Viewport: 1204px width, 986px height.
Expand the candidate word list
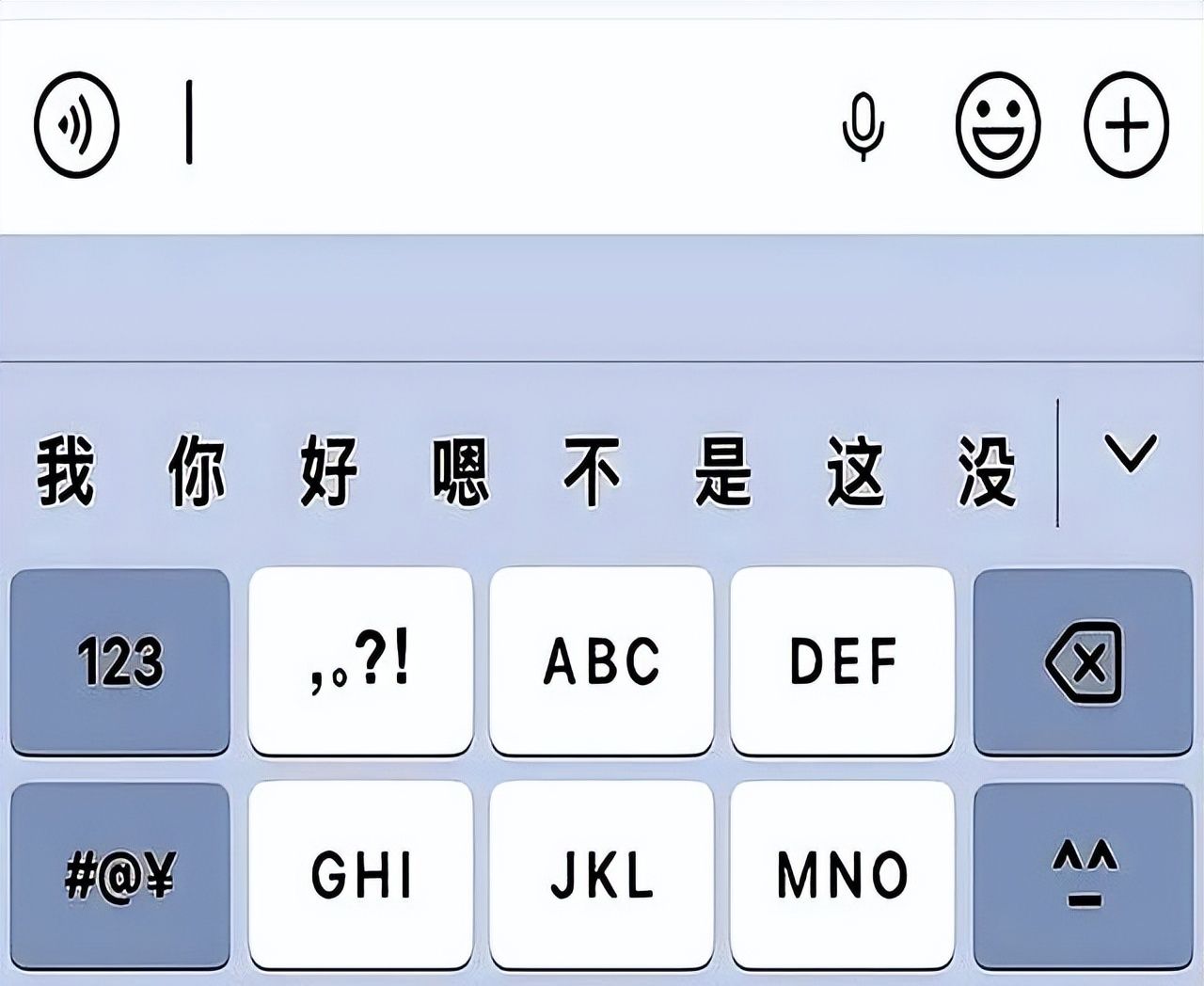click(x=1131, y=453)
